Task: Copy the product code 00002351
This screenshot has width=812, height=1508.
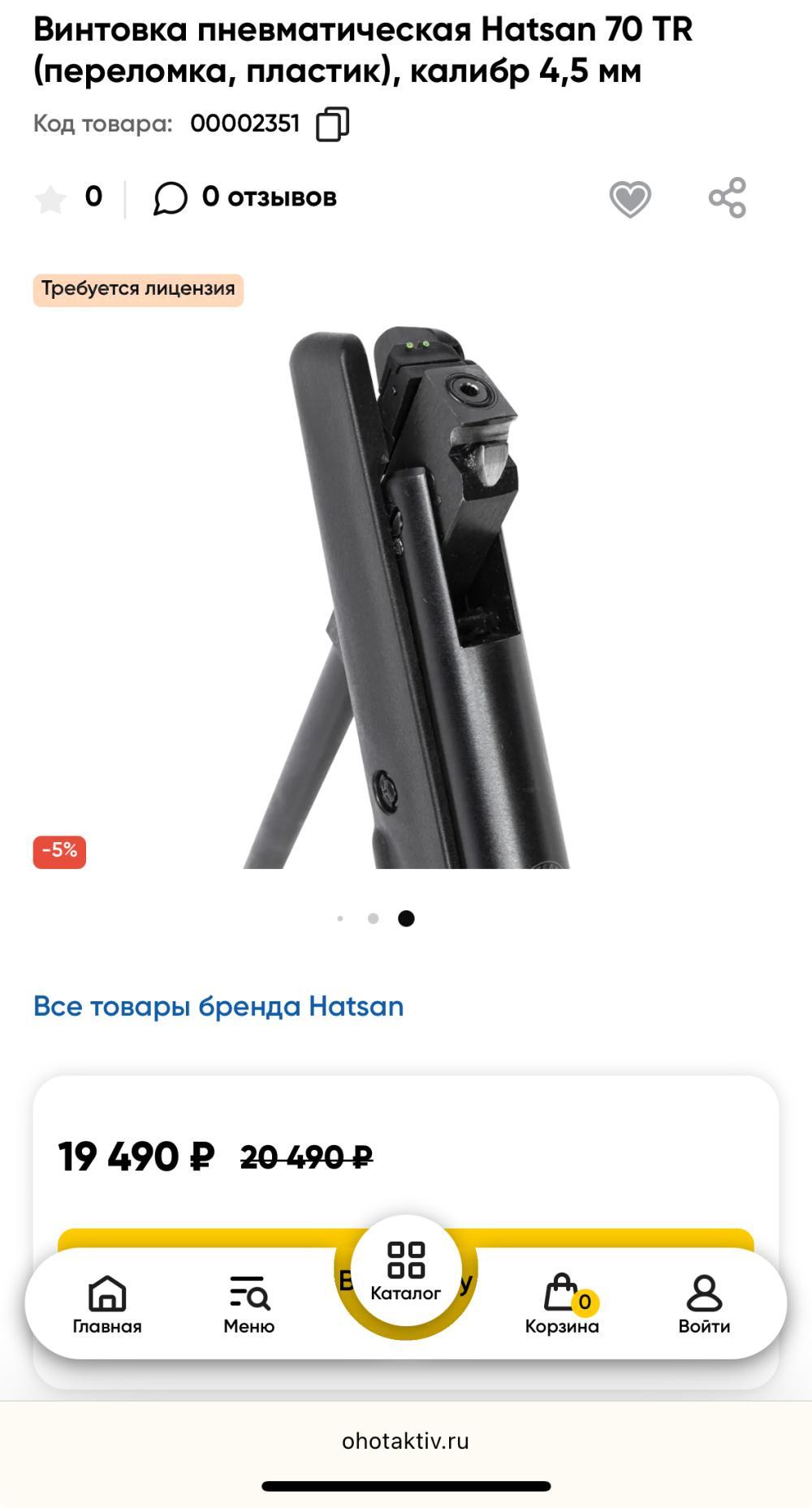Action: 334,123
